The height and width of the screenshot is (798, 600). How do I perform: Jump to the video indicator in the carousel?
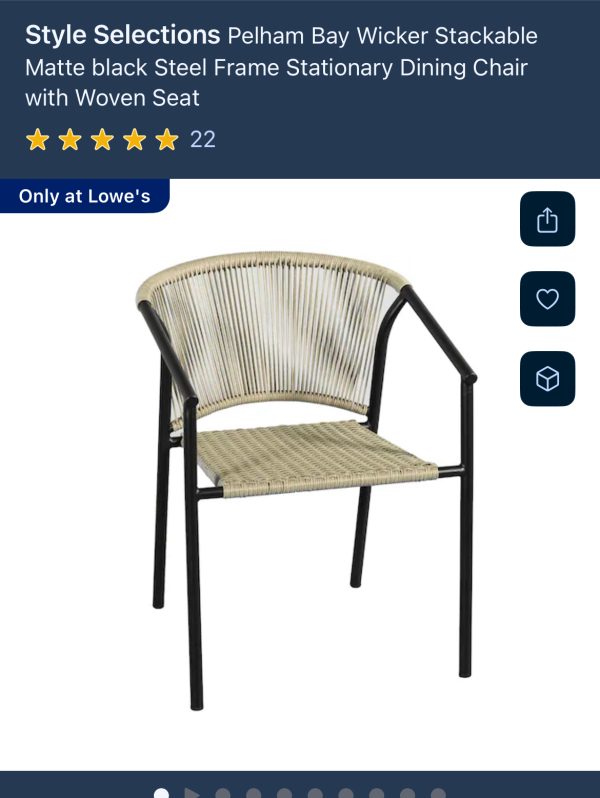(192, 794)
